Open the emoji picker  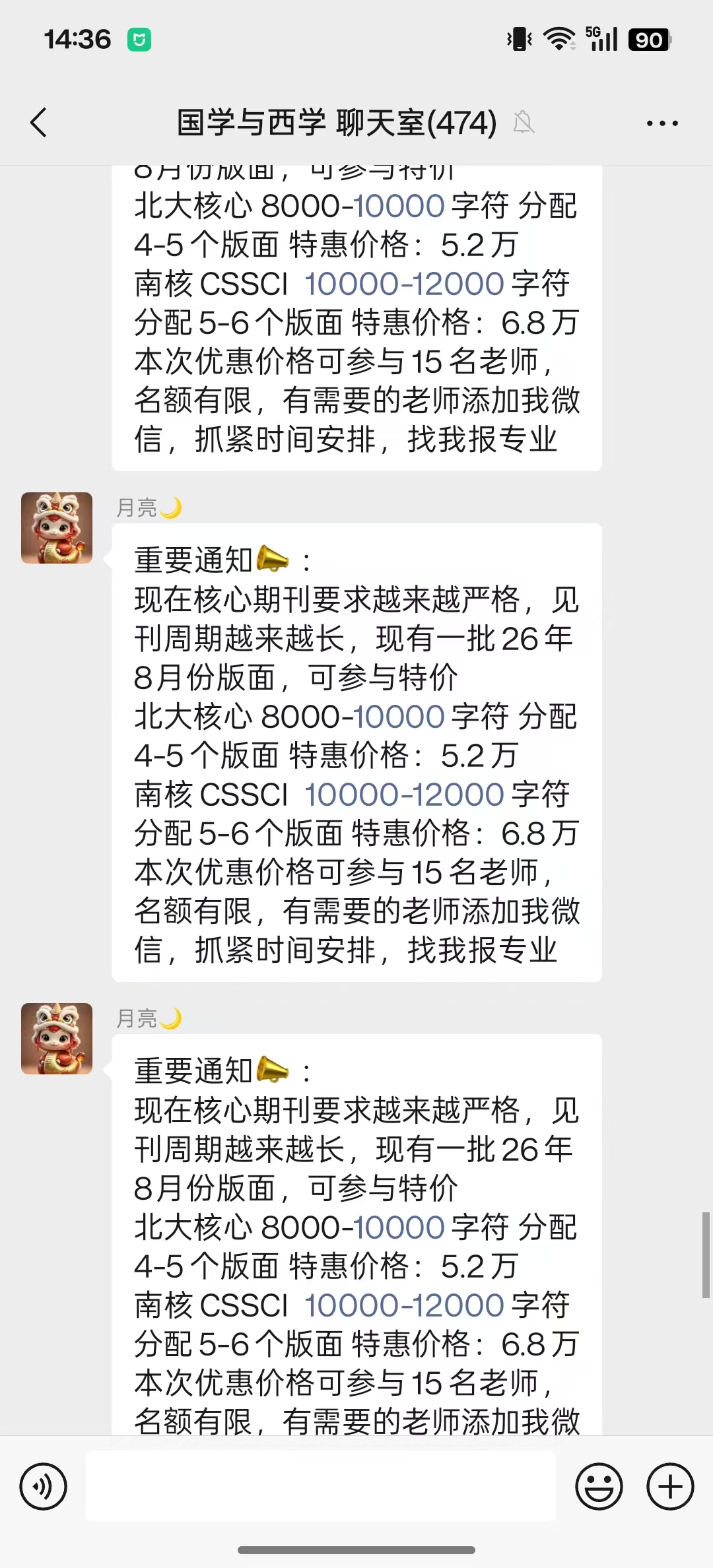click(599, 1486)
